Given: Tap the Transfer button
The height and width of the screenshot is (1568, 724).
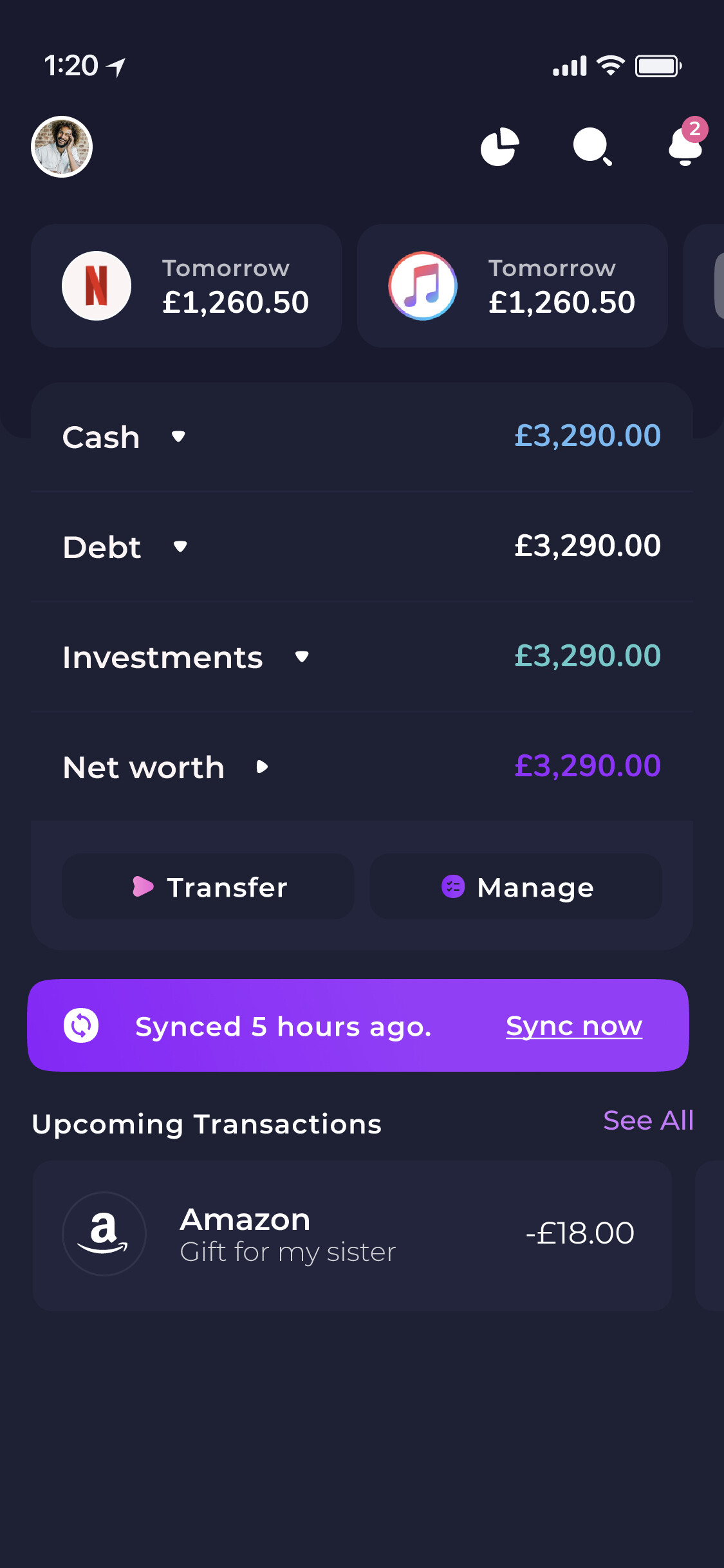Looking at the screenshot, I should click(208, 887).
